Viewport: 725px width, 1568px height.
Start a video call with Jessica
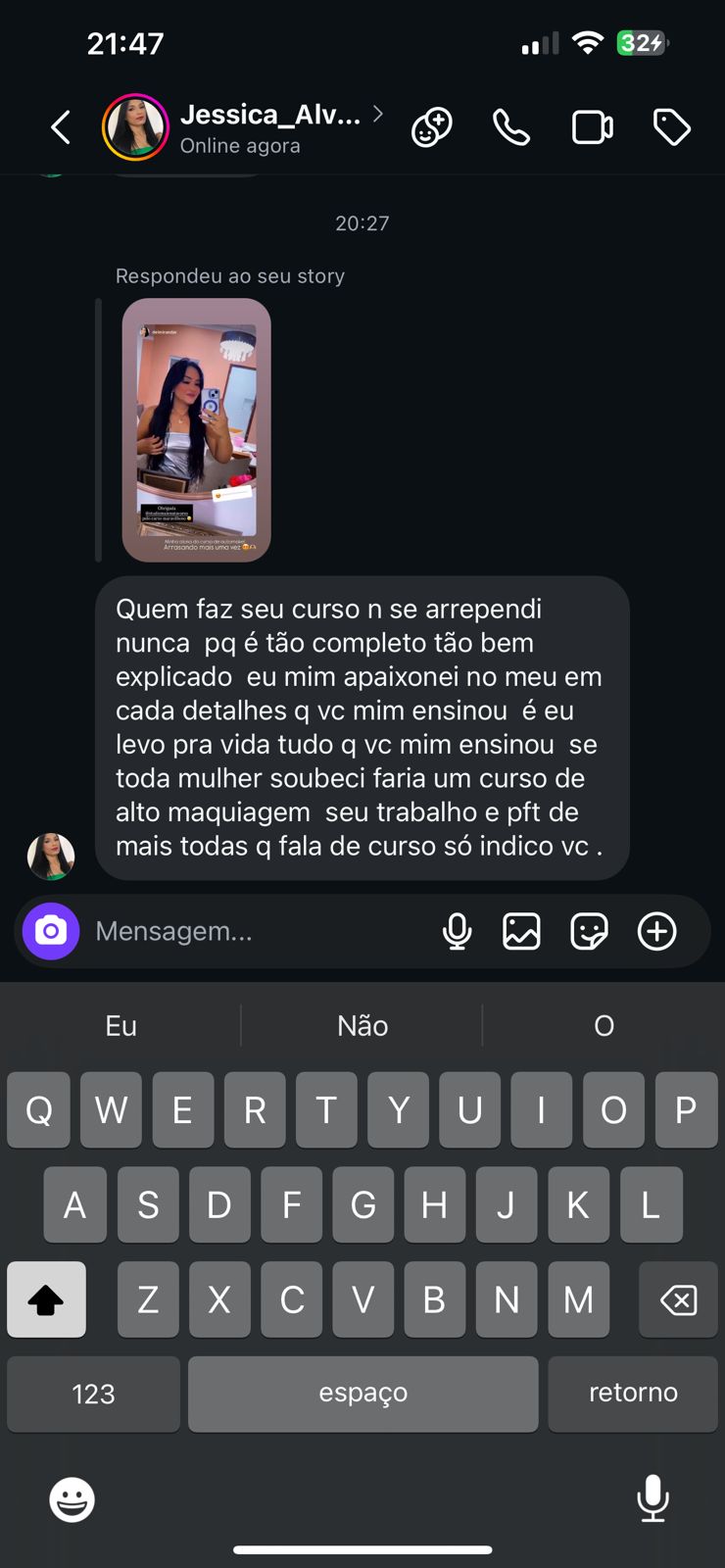(x=592, y=127)
